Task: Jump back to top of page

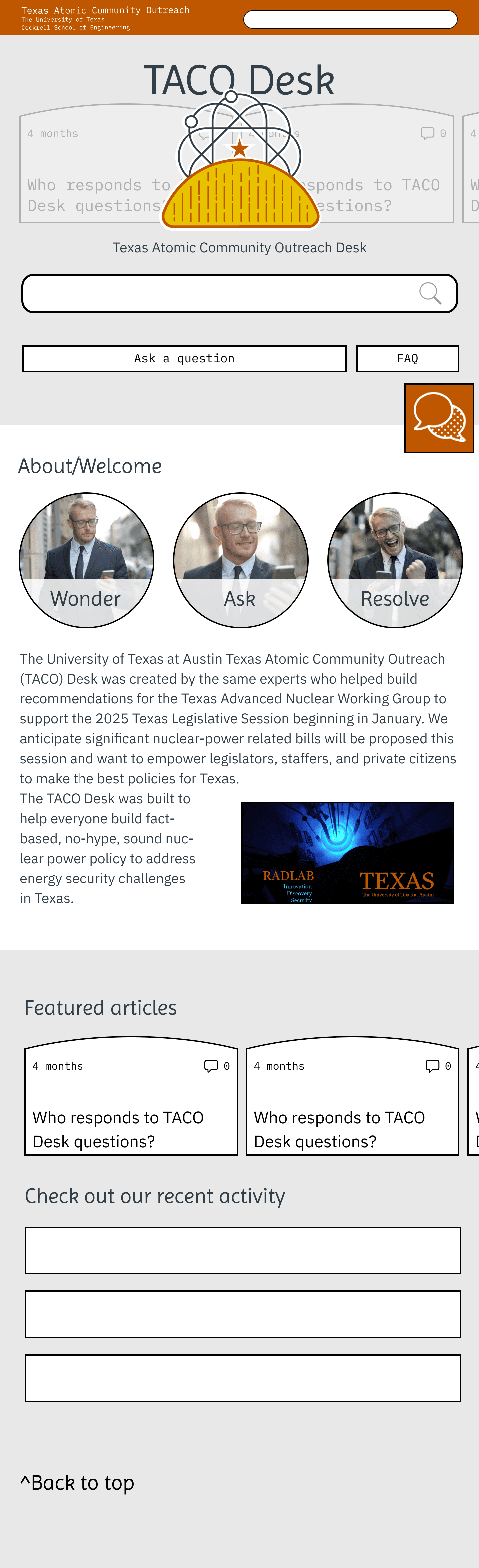Action: (77, 1483)
